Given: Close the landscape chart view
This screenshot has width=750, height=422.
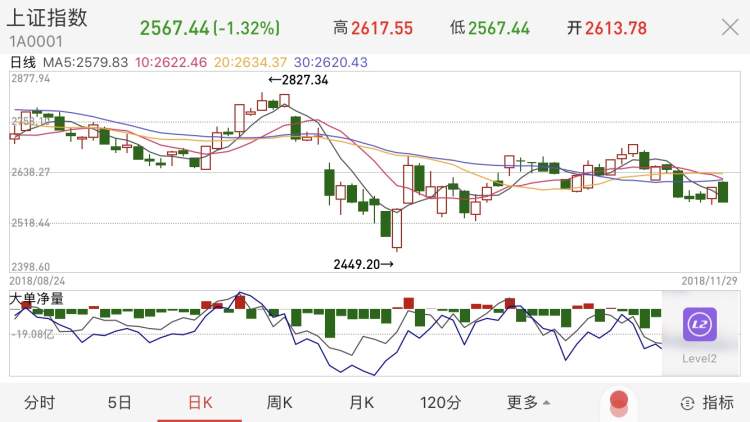Looking at the screenshot, I should pyautogui.click(x=730, y=28).
